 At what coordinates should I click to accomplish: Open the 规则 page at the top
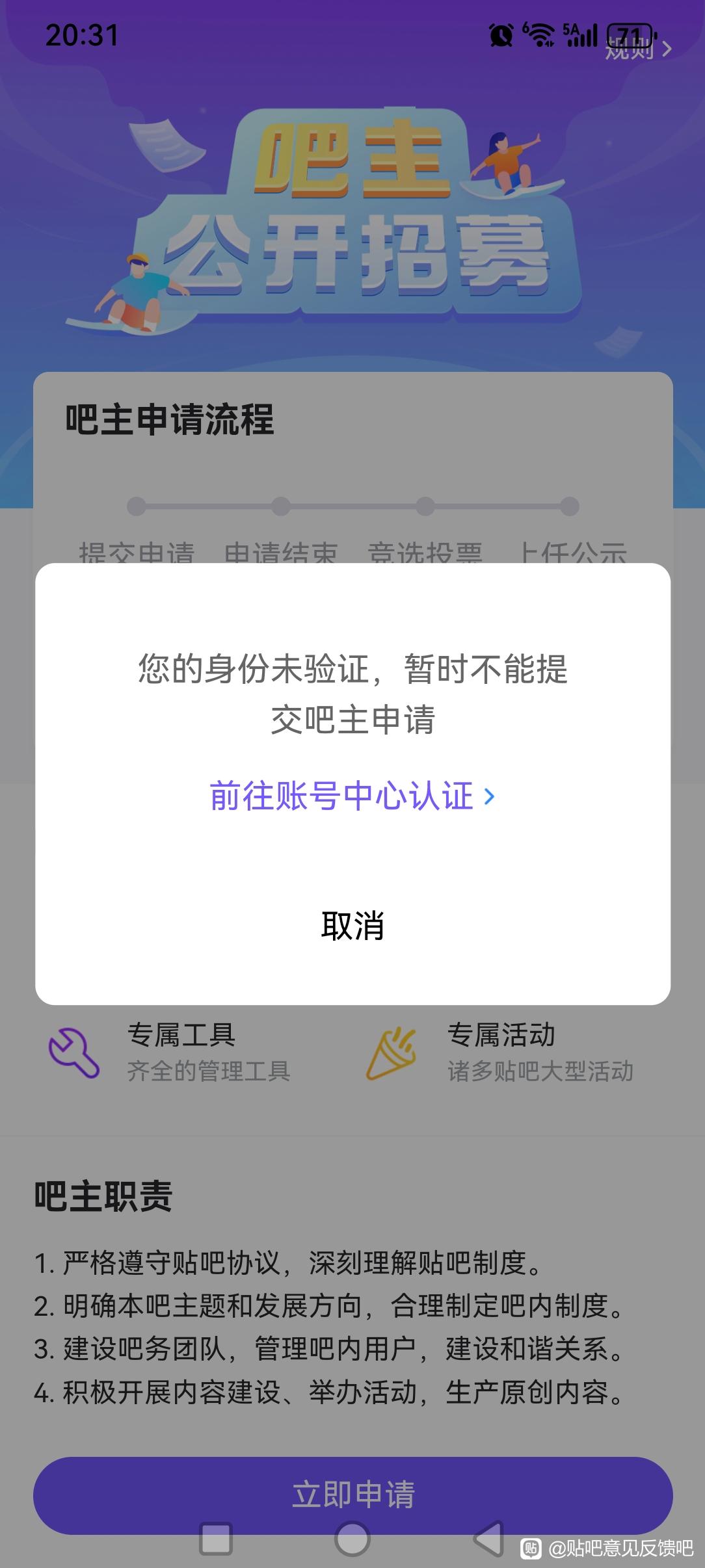(637, 49)
